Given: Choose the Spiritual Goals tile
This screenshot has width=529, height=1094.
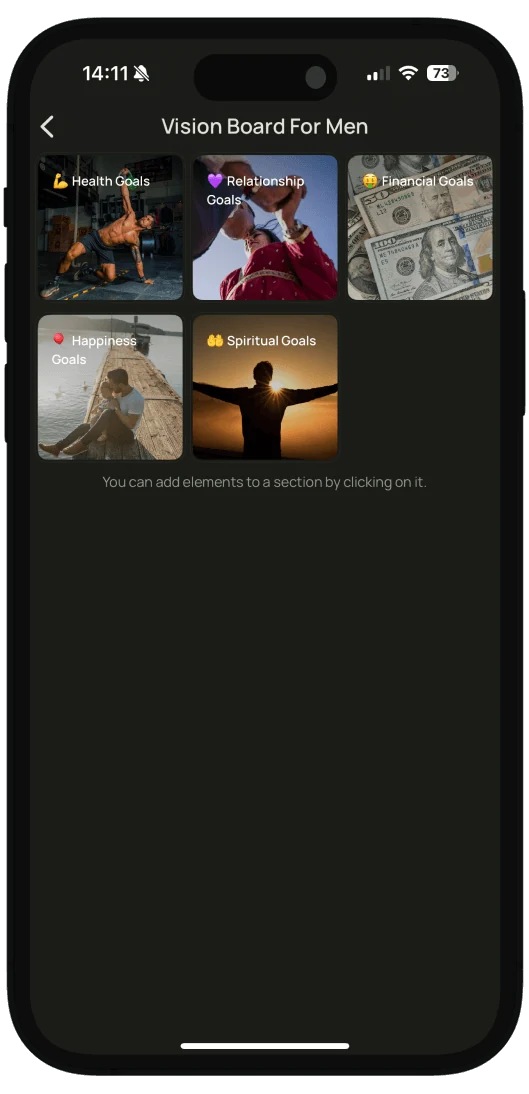Looking at the screenshot, I should pyautogui.click(x=265, y=387).
